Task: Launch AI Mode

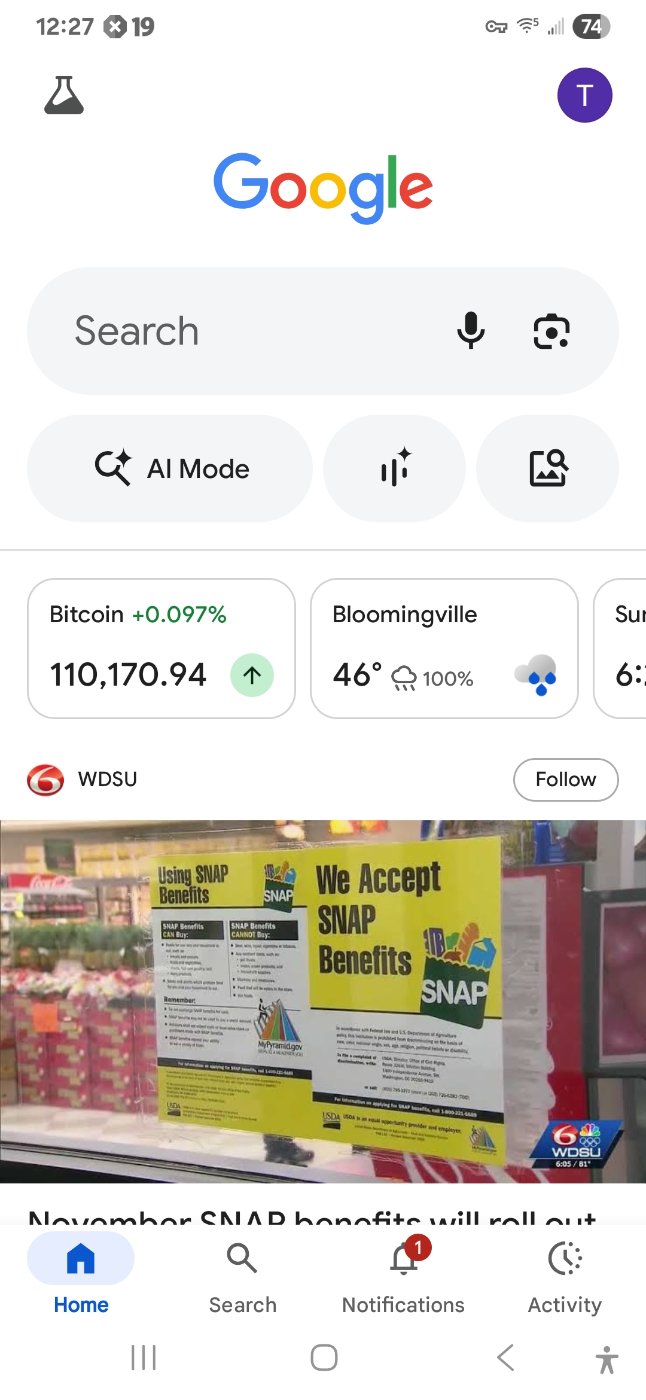Action: (170, 468)
